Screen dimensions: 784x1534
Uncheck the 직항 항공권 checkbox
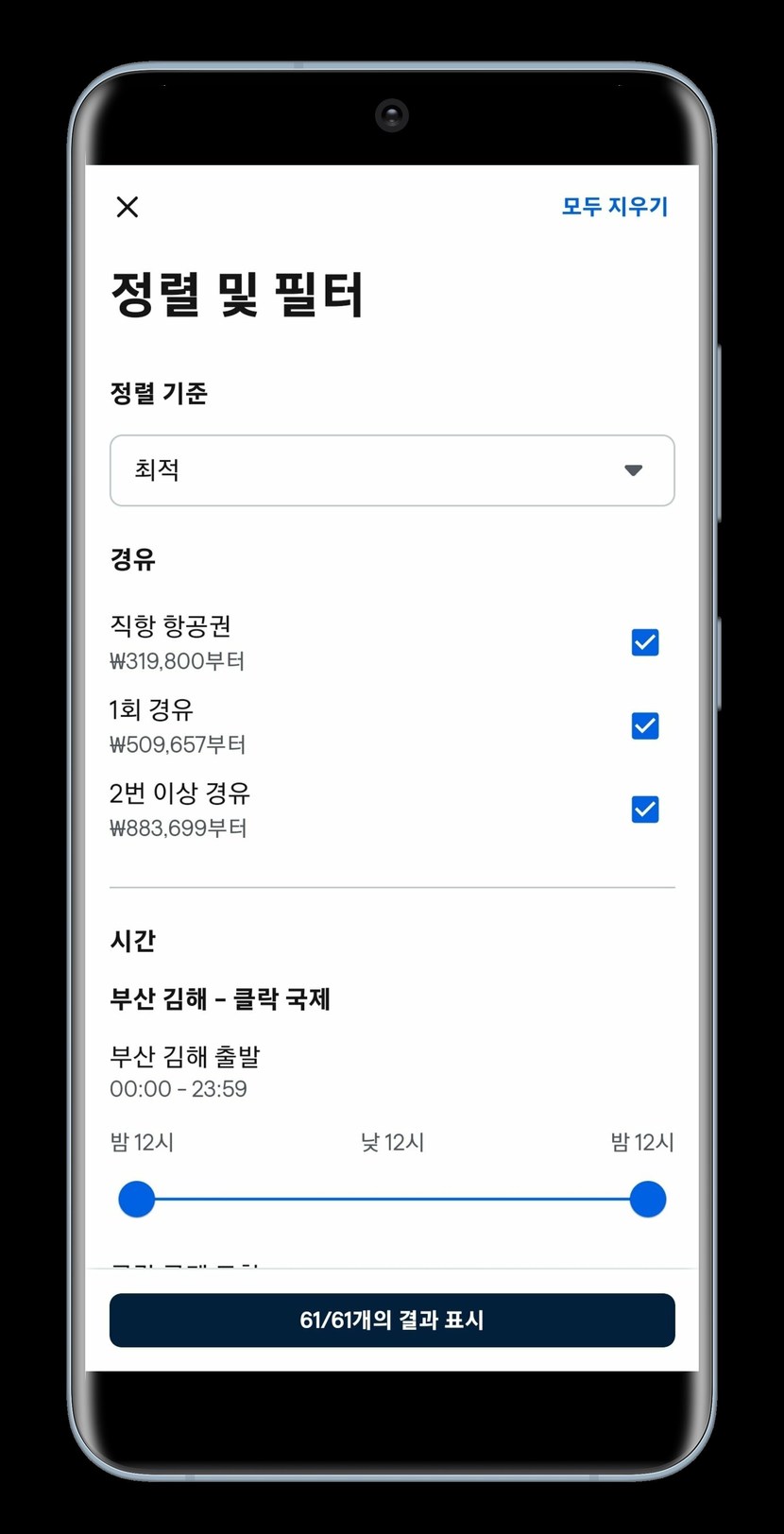click(645, 642)
